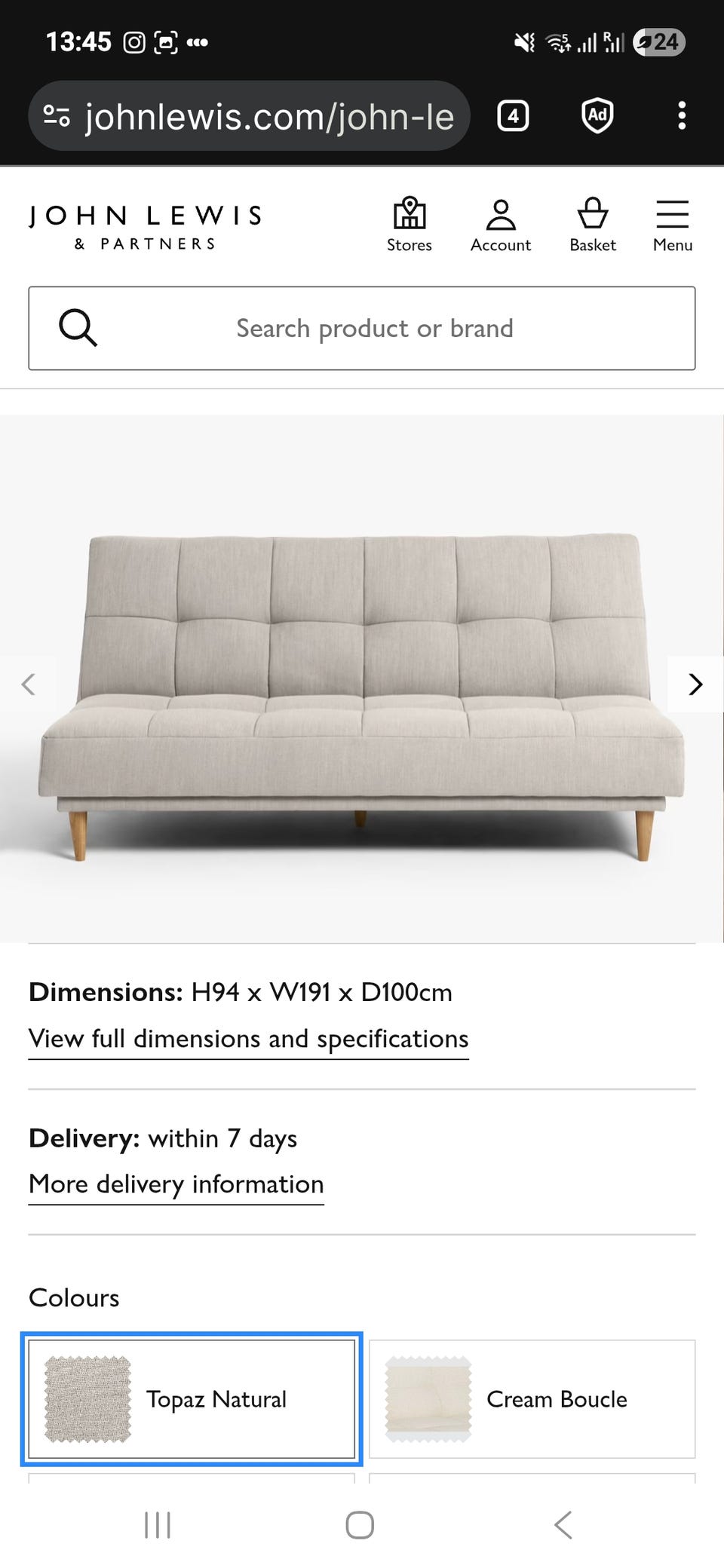The image size is (724, 1568).
Task: Choose the Cream Boucle colour
Action: coord(532,1399)
